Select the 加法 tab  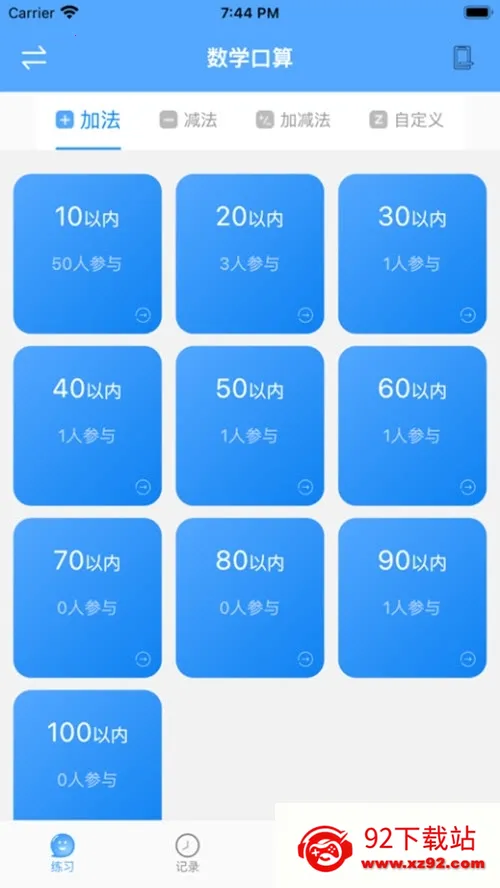[x=88, y=120]
